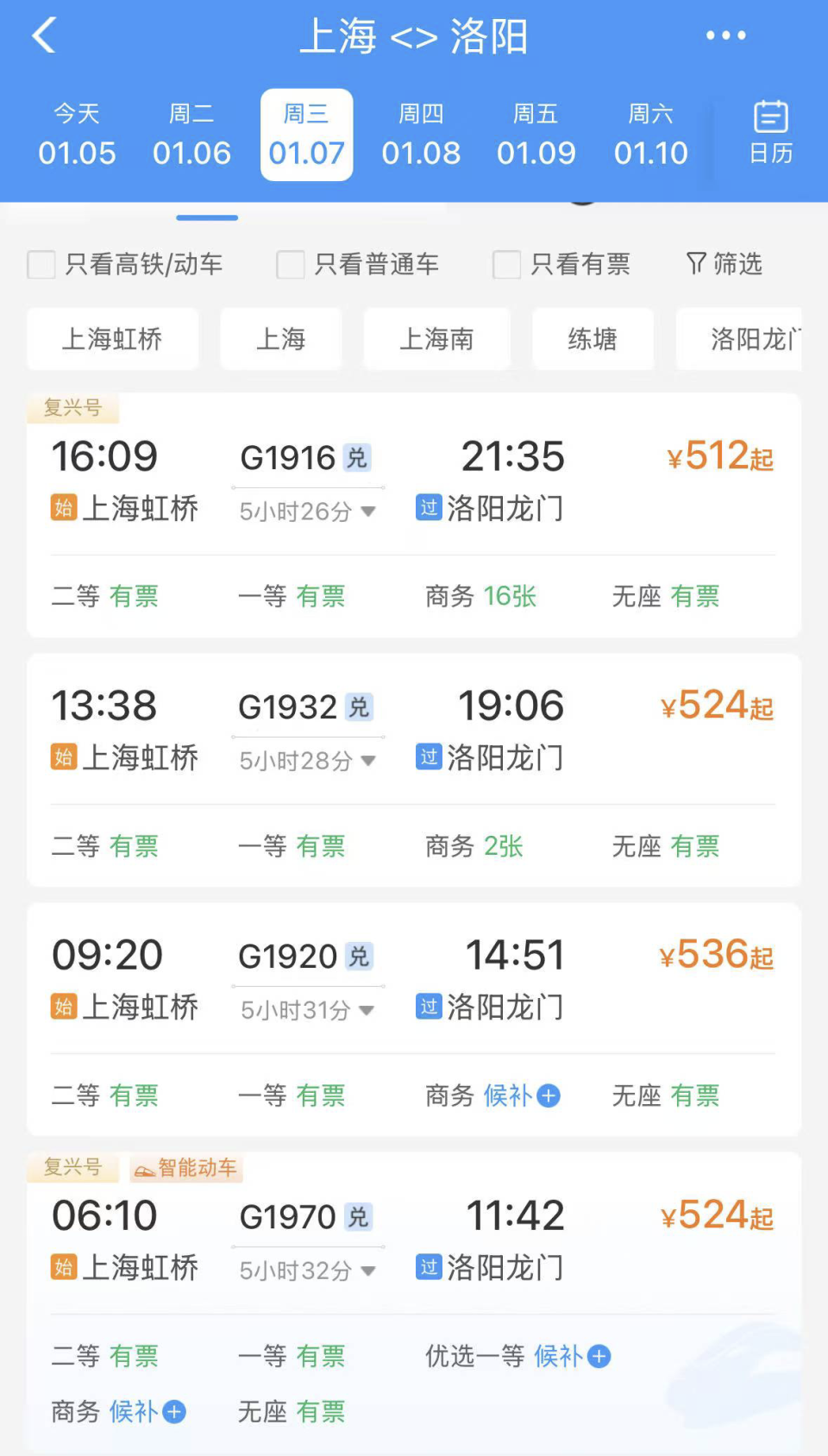Click the 商务 候补 plus on G1970
828x1456 pixels.
(x=174, y=1413)
